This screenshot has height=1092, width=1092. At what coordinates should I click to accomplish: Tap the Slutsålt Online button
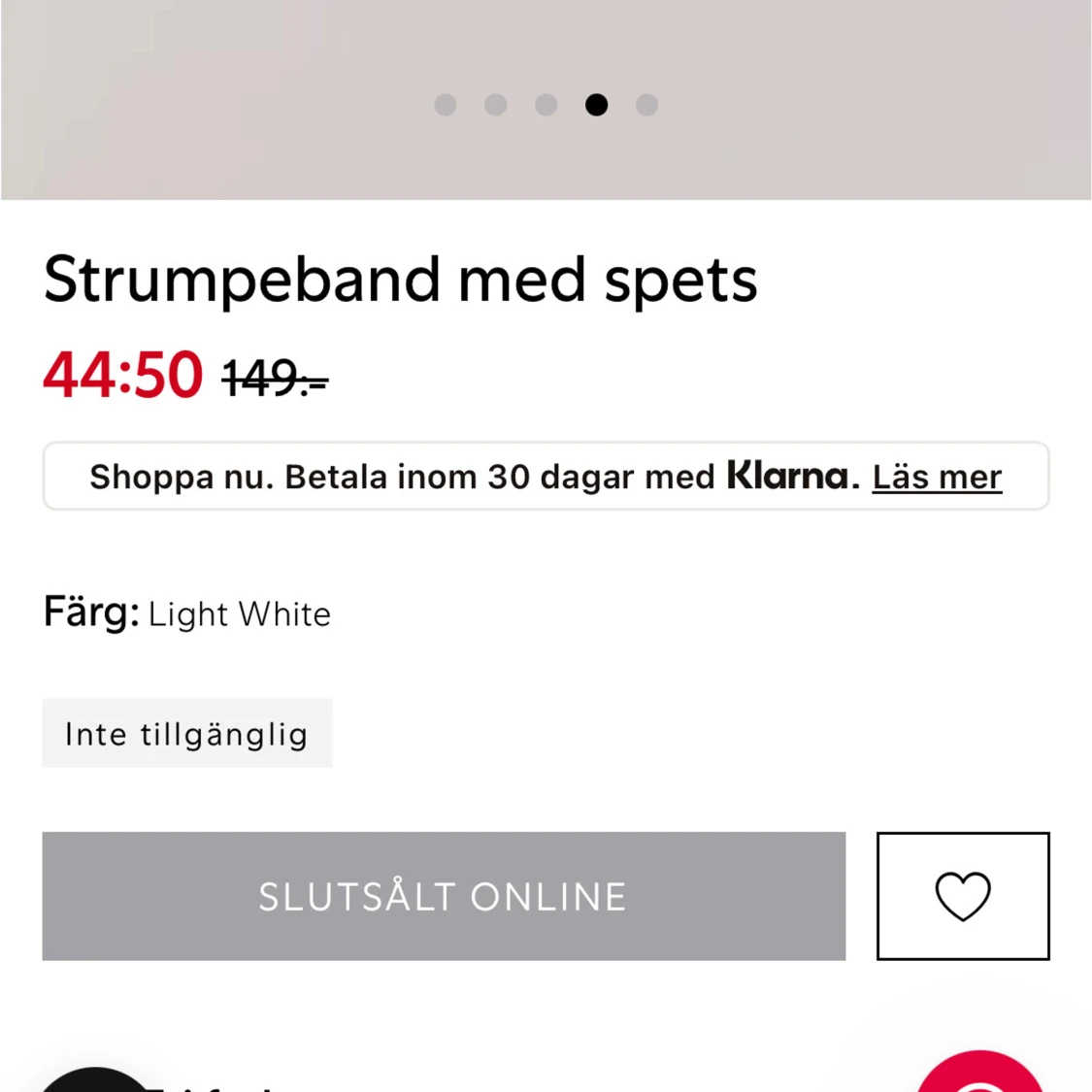pyautogui.click(x=444, y=896)
